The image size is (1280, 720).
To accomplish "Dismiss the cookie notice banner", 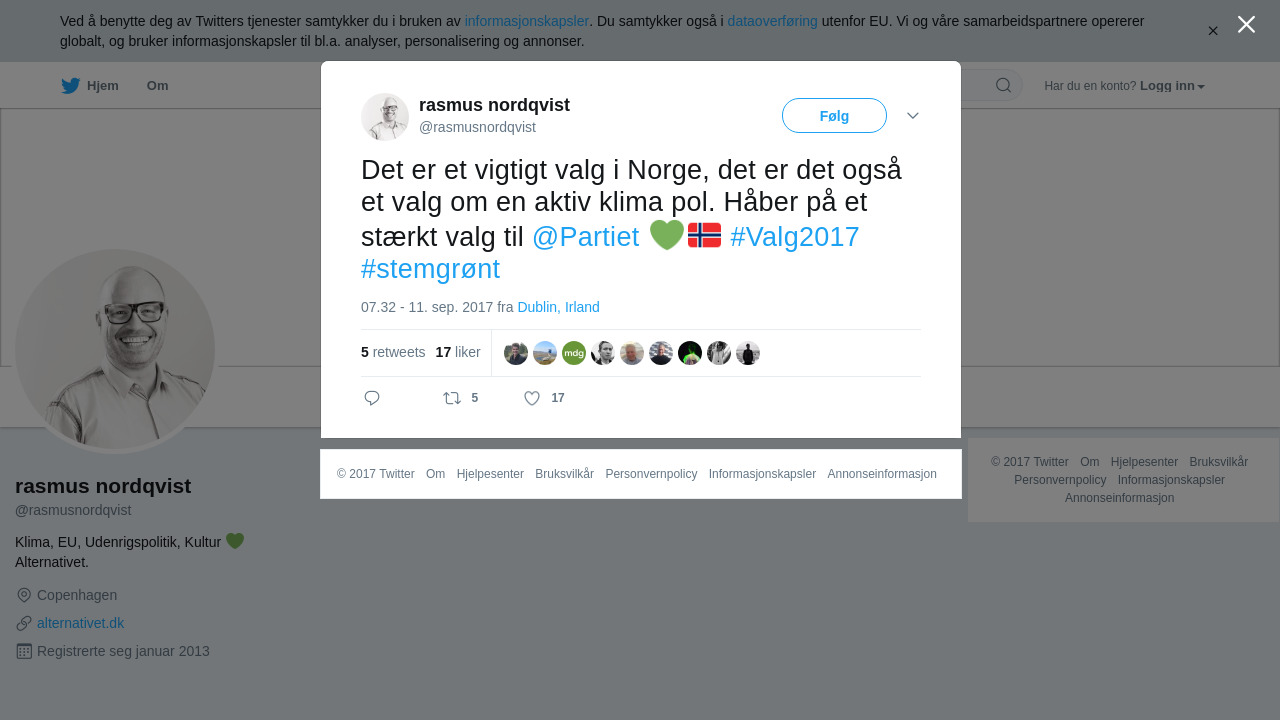I will [x=1213, y=31].
